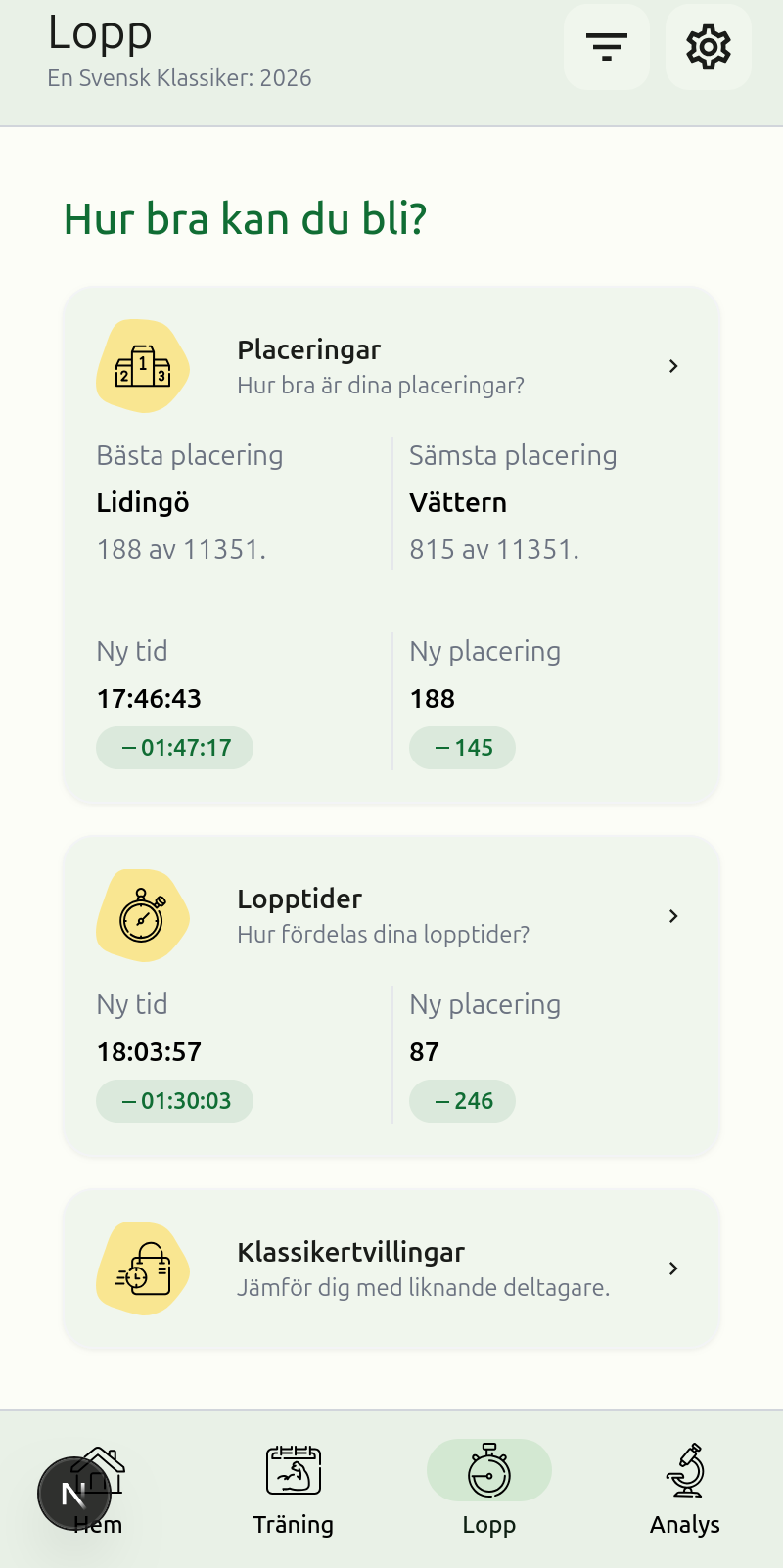
Task: Expand the Klassikertvillingar card via its chevron
Action: pyautogui.click(x=673, y=1268)
